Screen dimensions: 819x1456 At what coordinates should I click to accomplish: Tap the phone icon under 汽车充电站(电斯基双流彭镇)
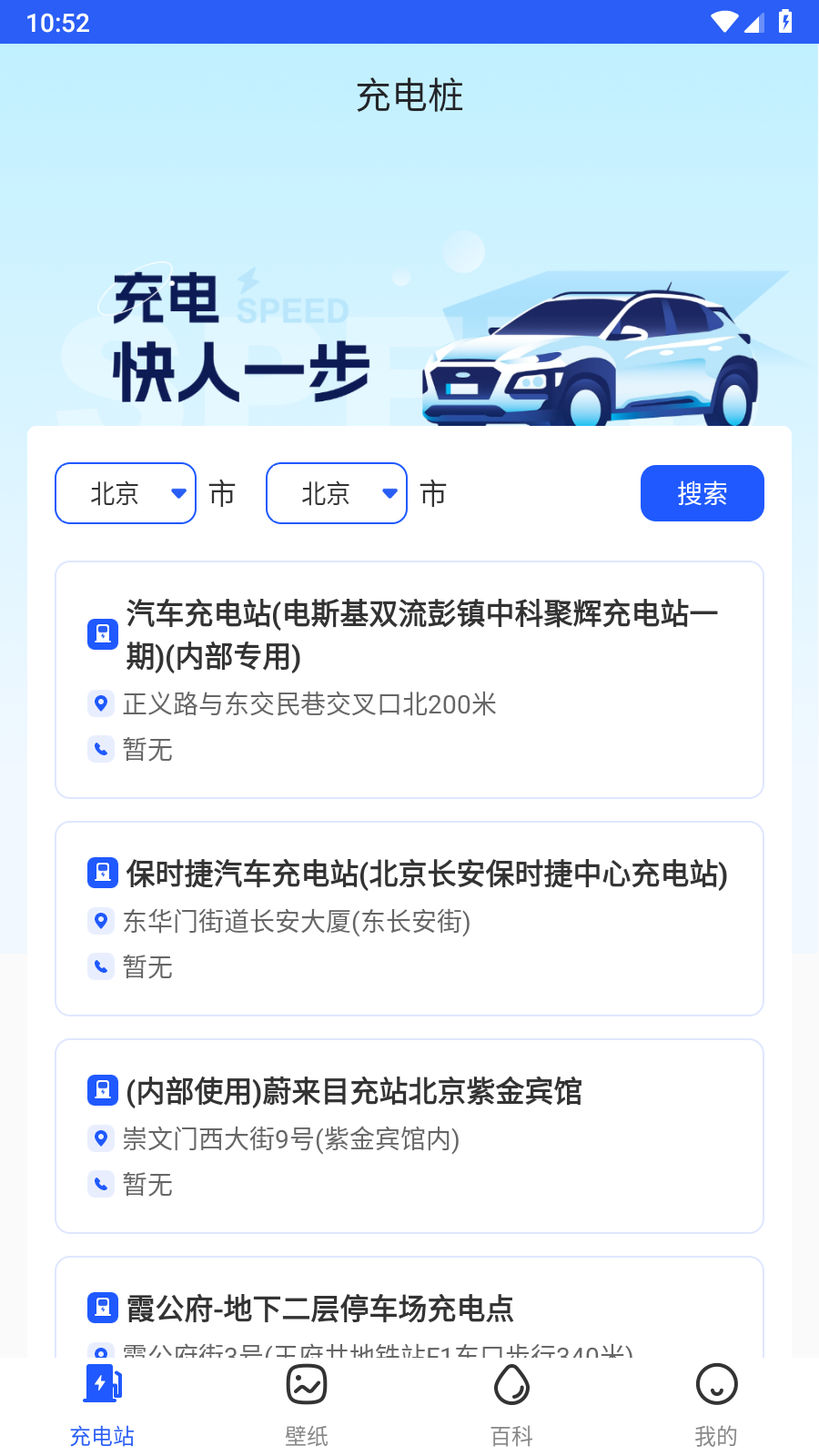(101, 749)
